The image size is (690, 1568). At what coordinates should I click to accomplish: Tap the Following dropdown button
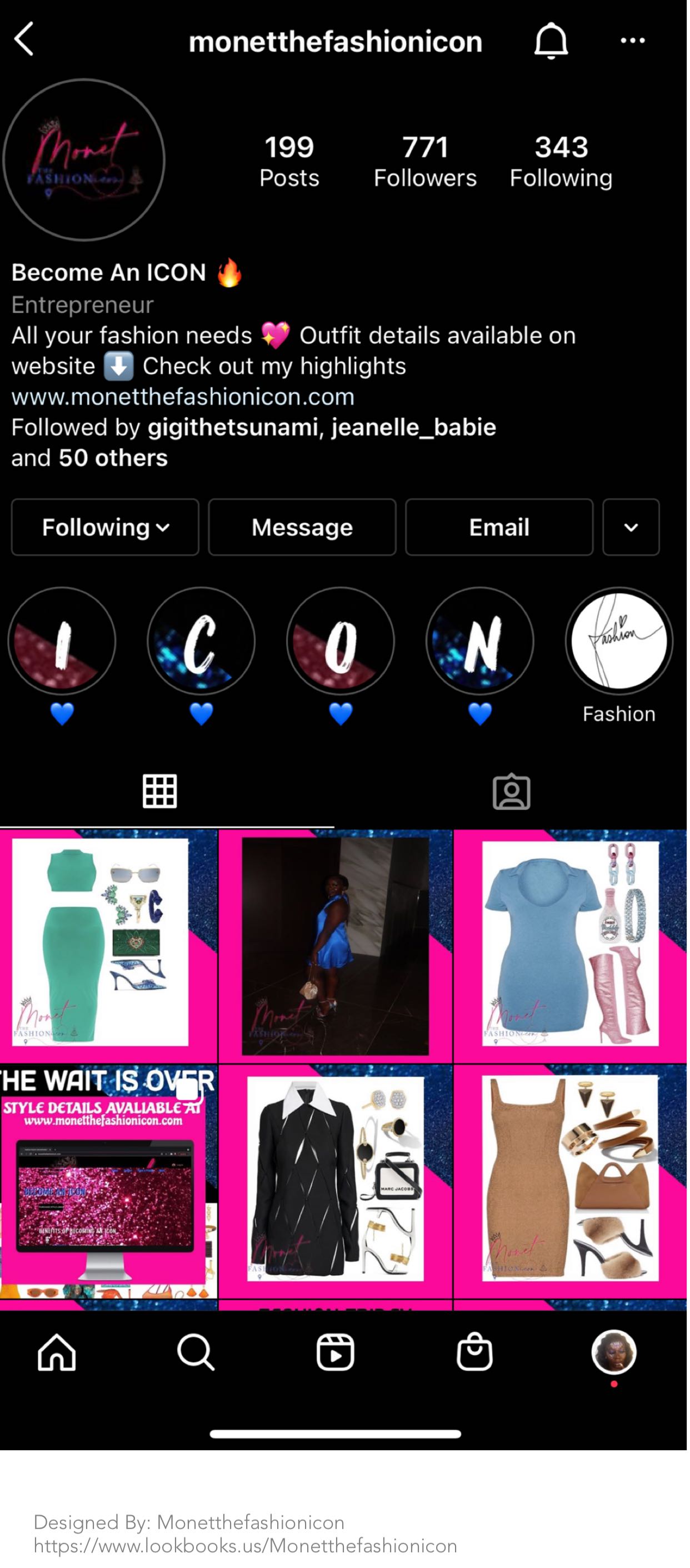106,527
